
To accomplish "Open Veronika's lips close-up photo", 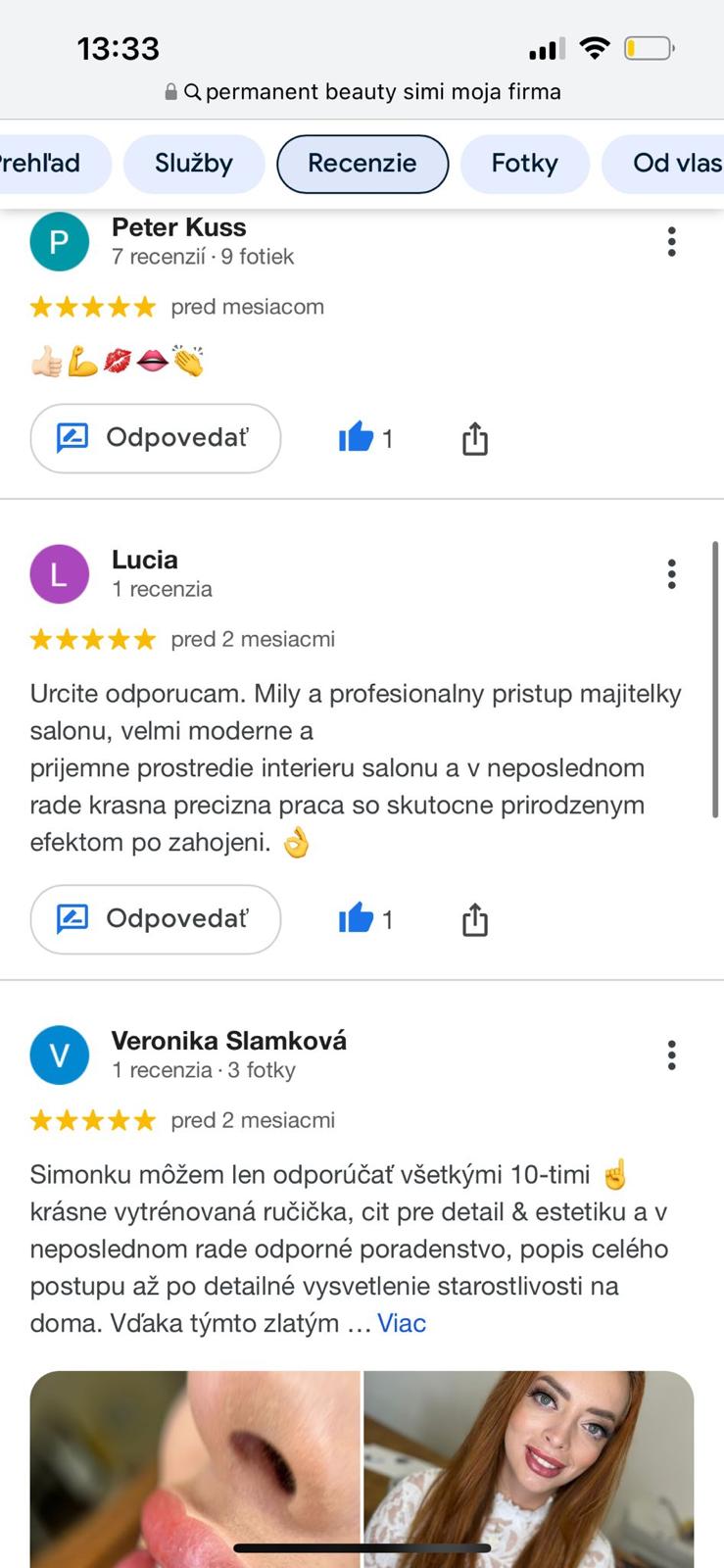I will (x=195, y=1468).
